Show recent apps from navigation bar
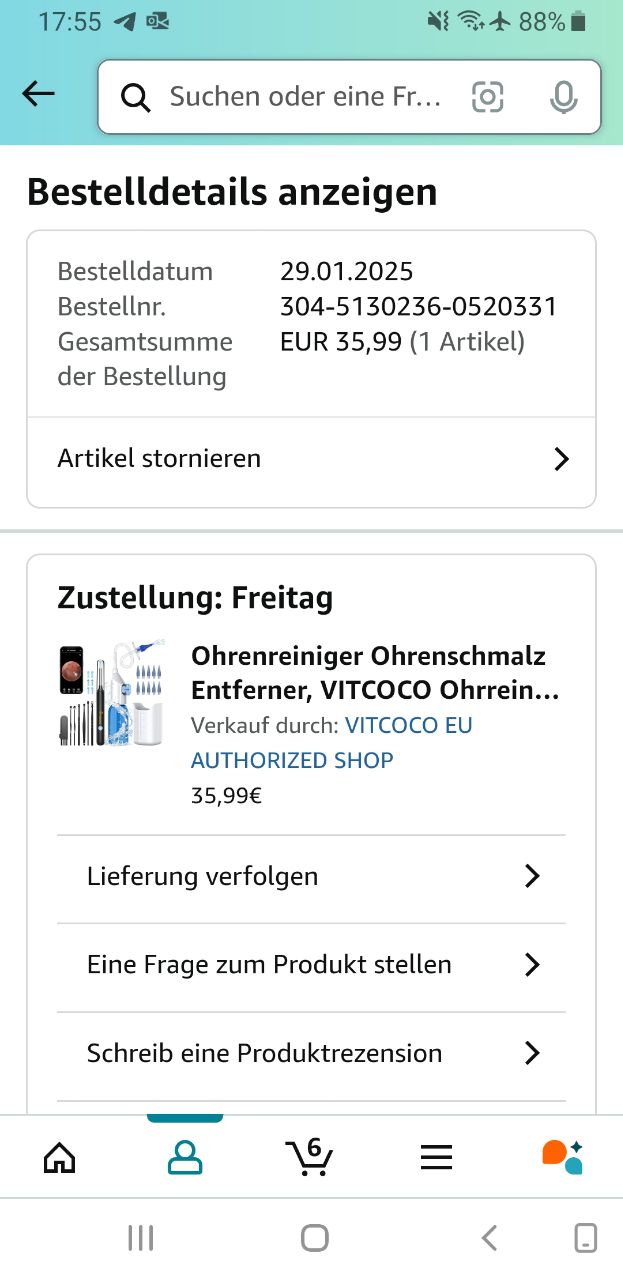Viewport: 623px width, 1280px height. [x=141, y=1238]
